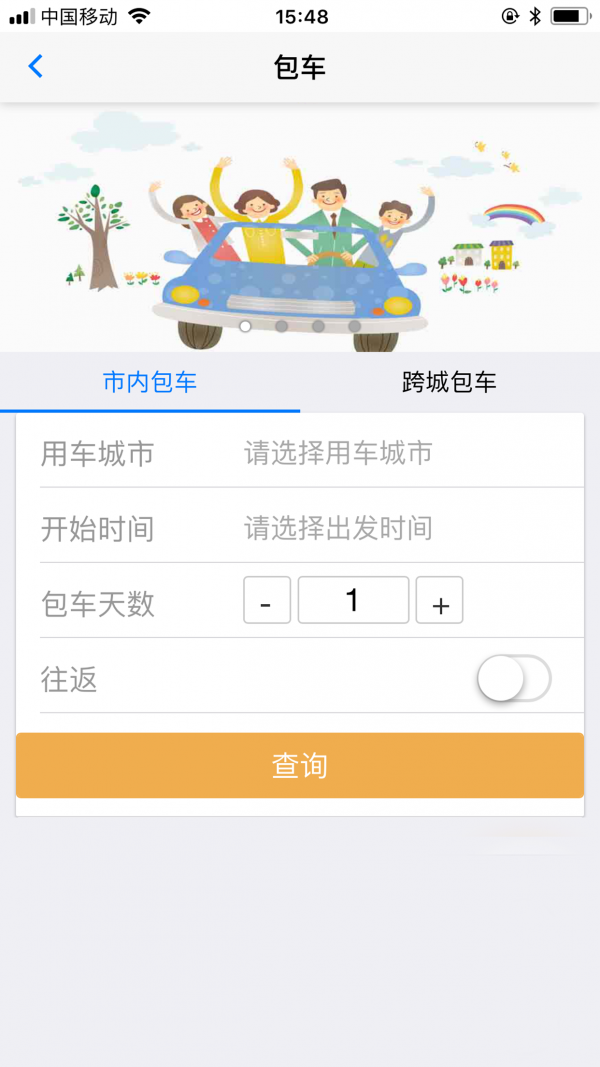Decrease 包车天数 with the minus button
600x1067 pixels.
click(x=267, y=601)
